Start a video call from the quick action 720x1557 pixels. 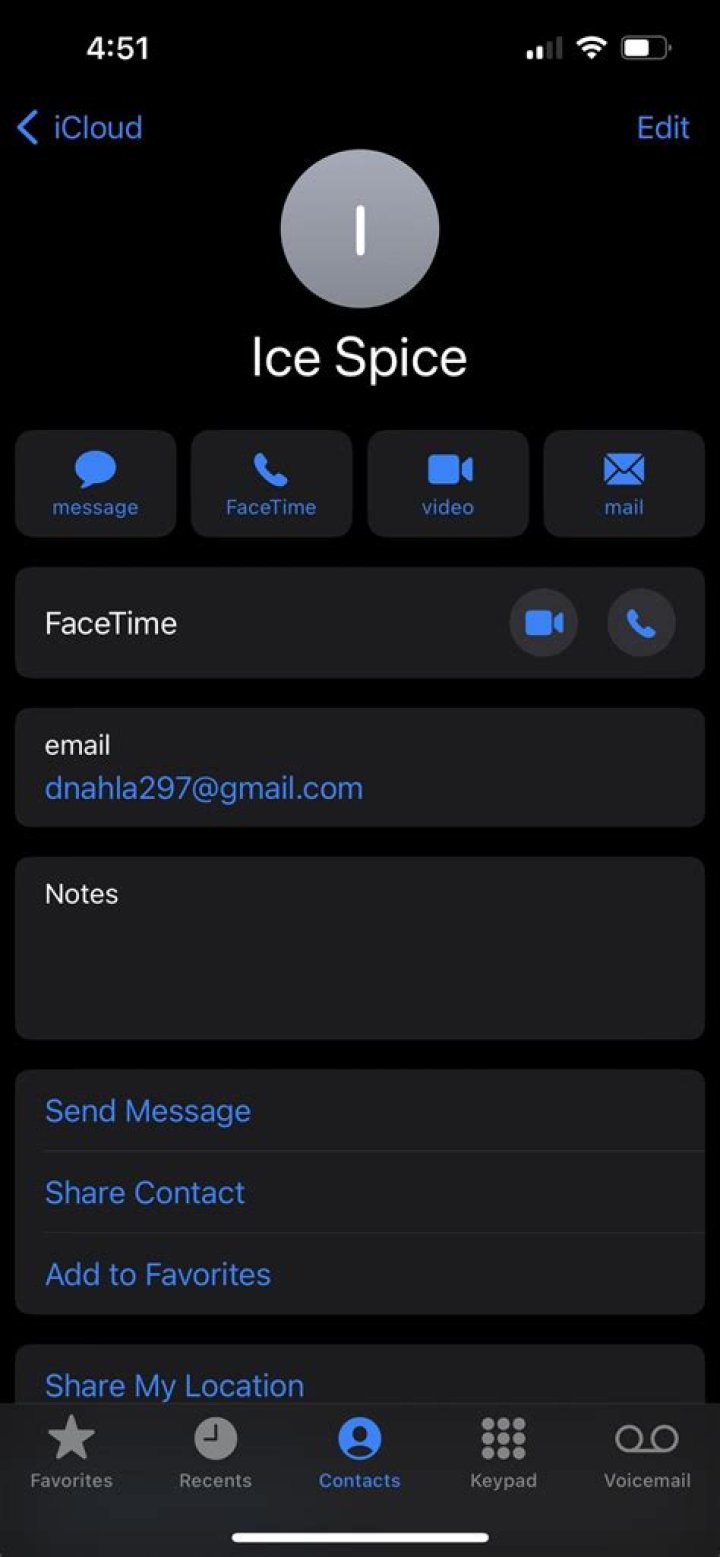click(x=448, y=484)
